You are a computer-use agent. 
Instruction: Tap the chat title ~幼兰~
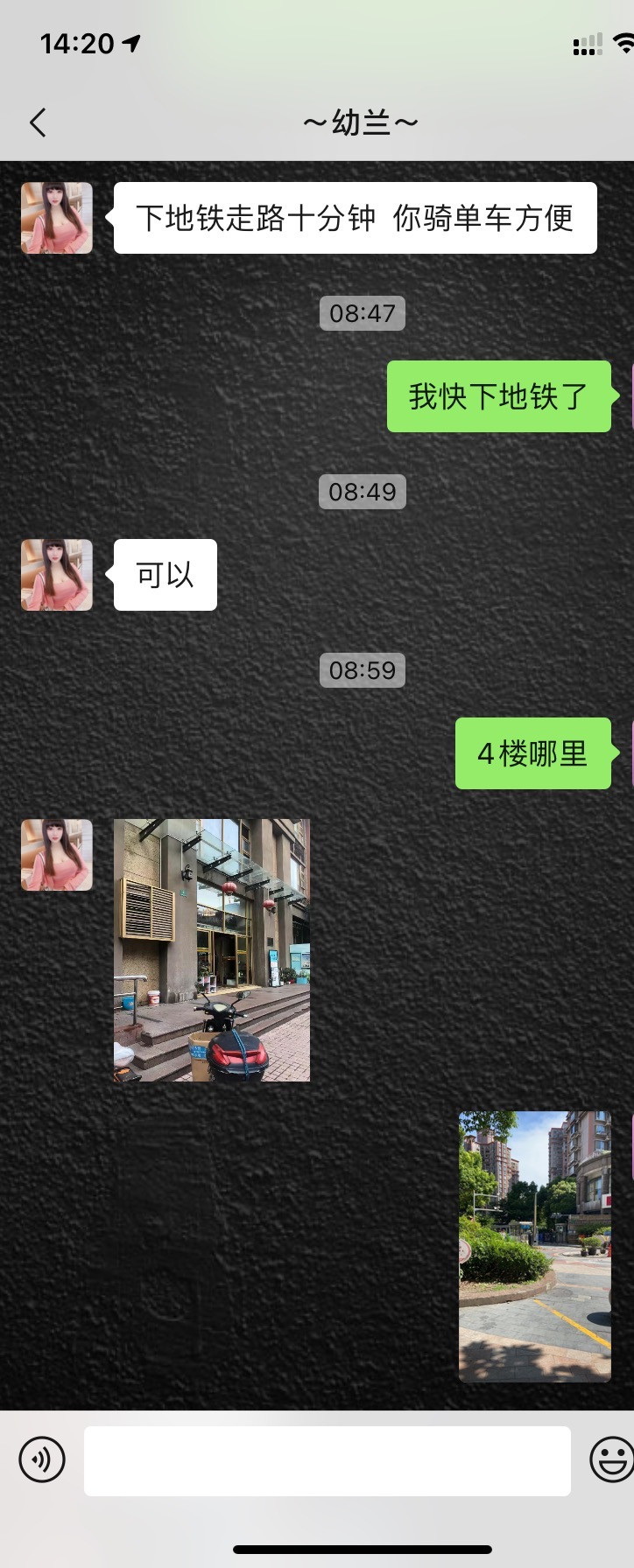click(362, 122)
